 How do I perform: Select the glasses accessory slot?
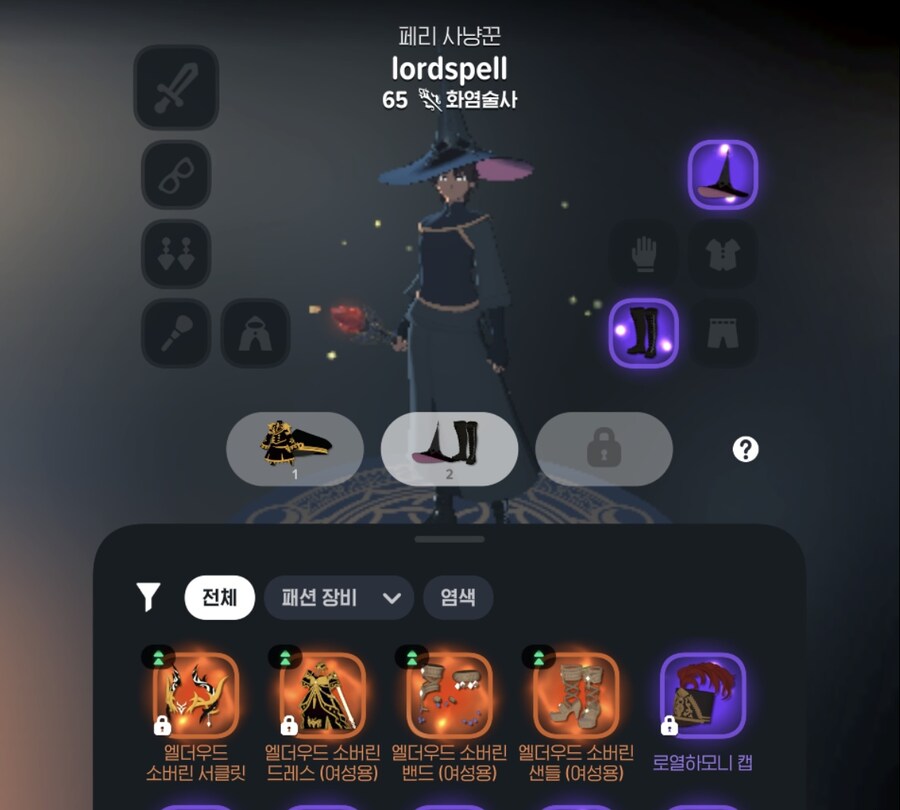click(176, 175)
